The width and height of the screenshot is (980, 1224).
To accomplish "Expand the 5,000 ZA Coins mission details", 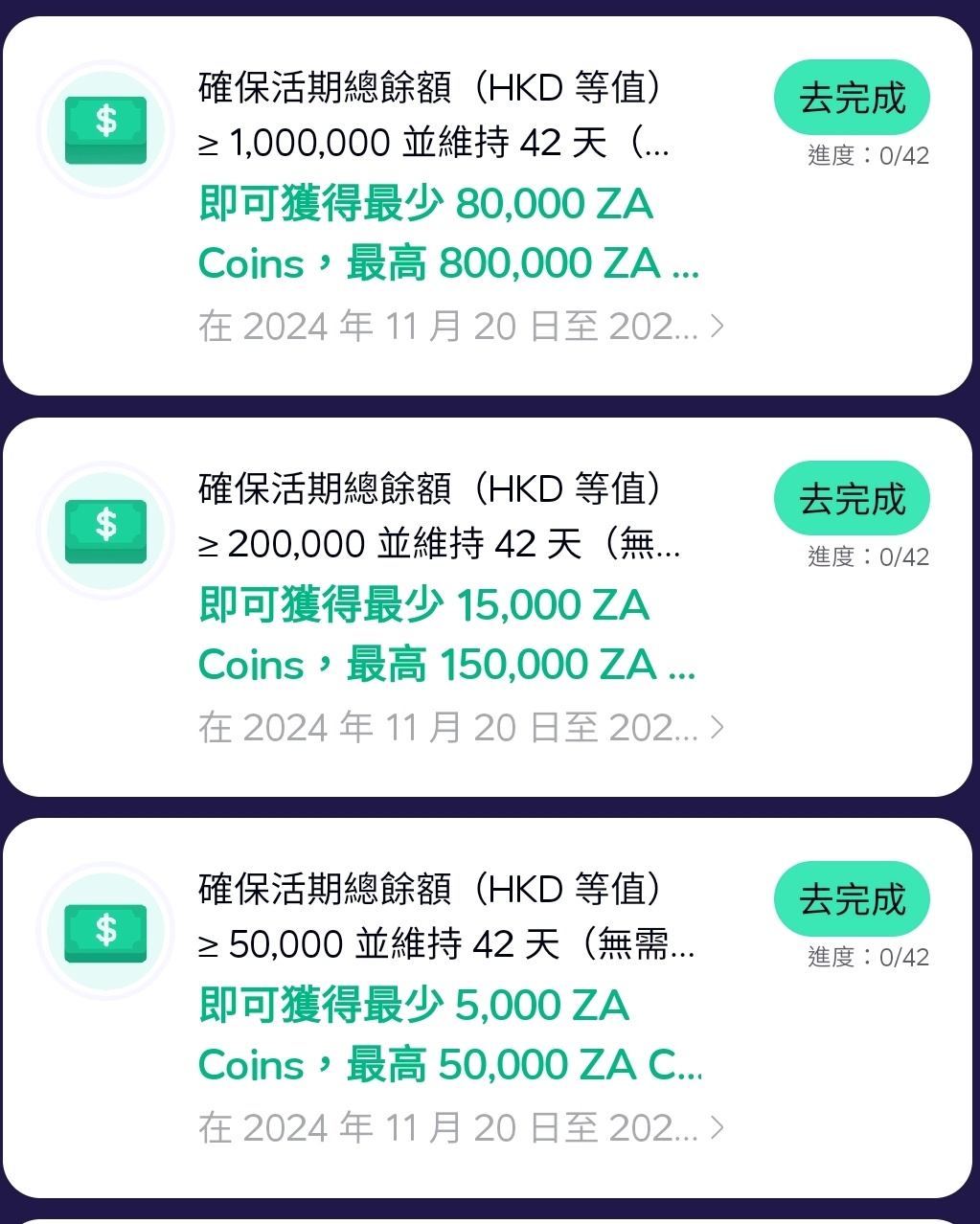I will click(717, 1128).
